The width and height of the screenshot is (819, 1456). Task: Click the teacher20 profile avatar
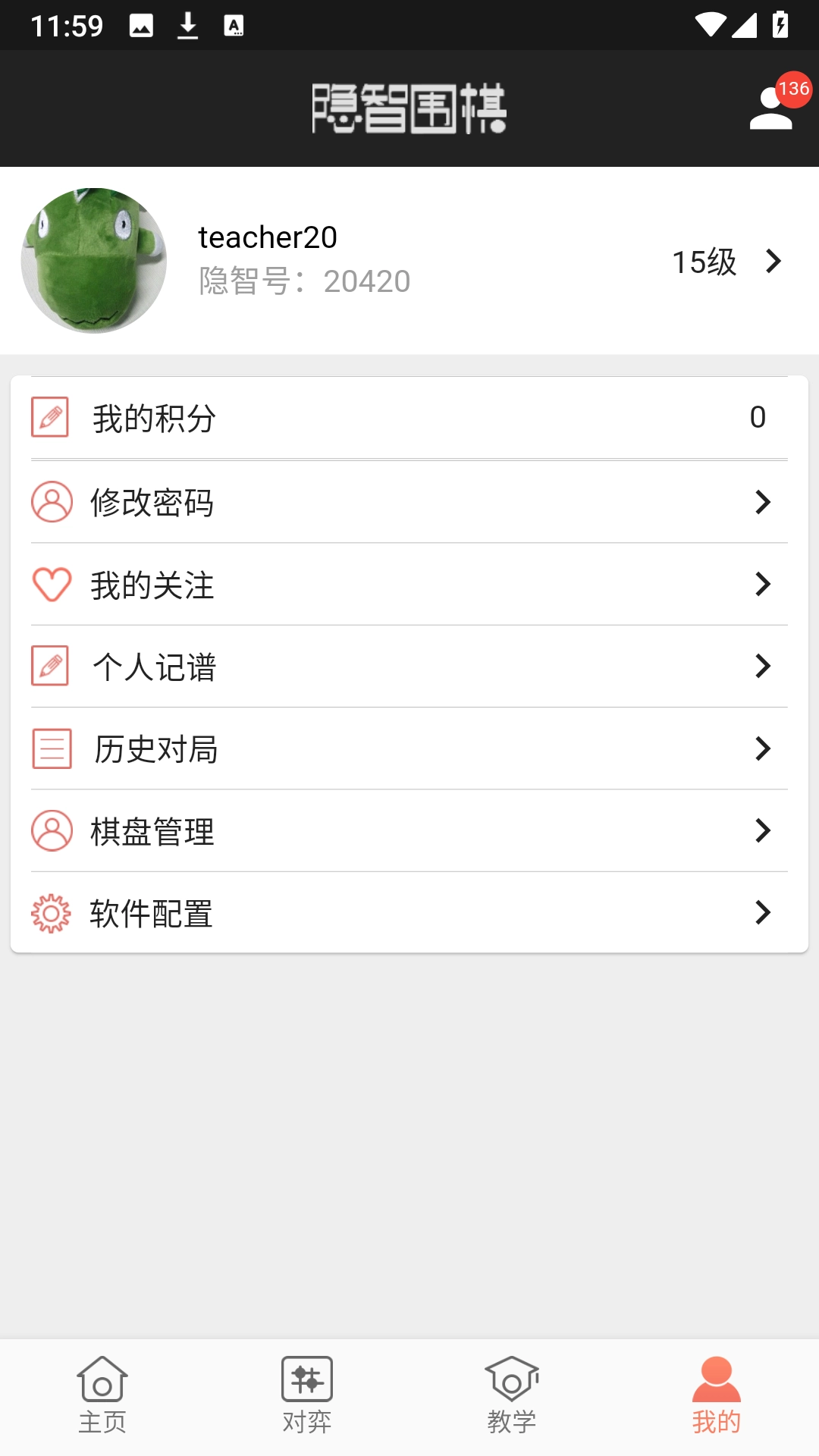tap(93, 260)
